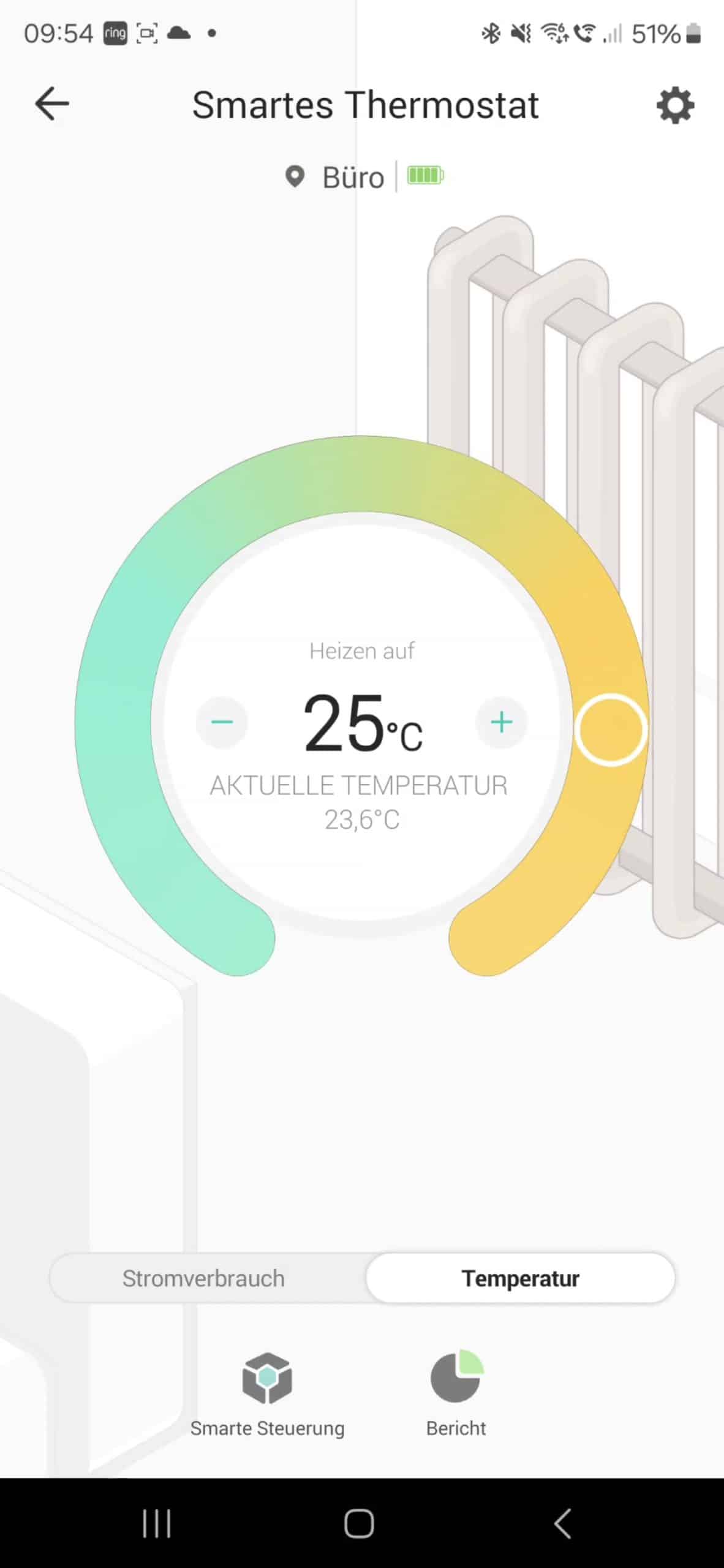Open thermostat settings gear icon
Image resolution: width=724 pixels, height=1568 pixels.
tap(675, 105)
